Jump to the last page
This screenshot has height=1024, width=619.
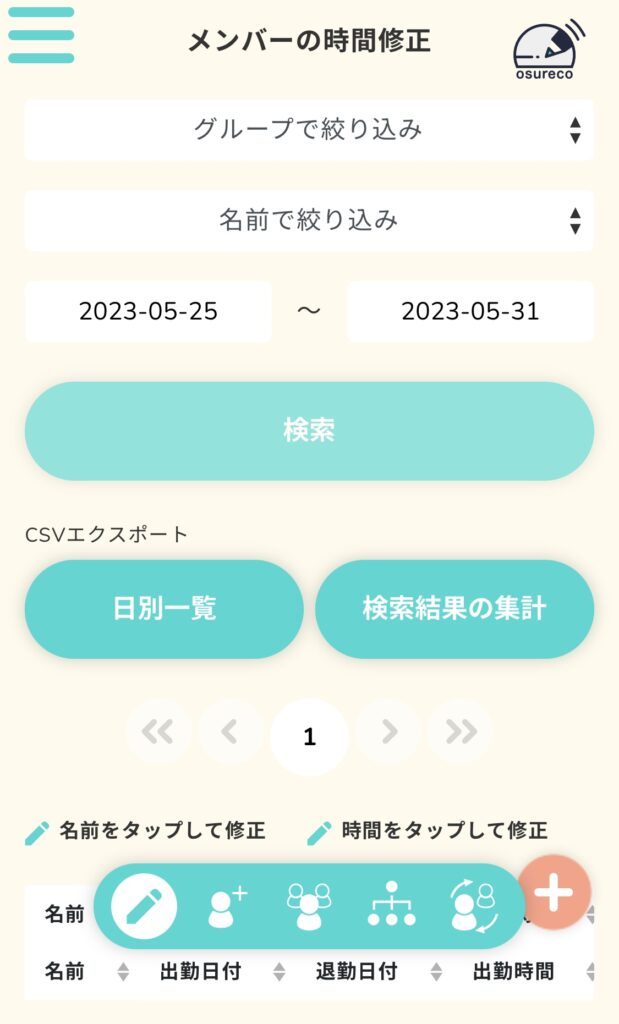point(460,732)
